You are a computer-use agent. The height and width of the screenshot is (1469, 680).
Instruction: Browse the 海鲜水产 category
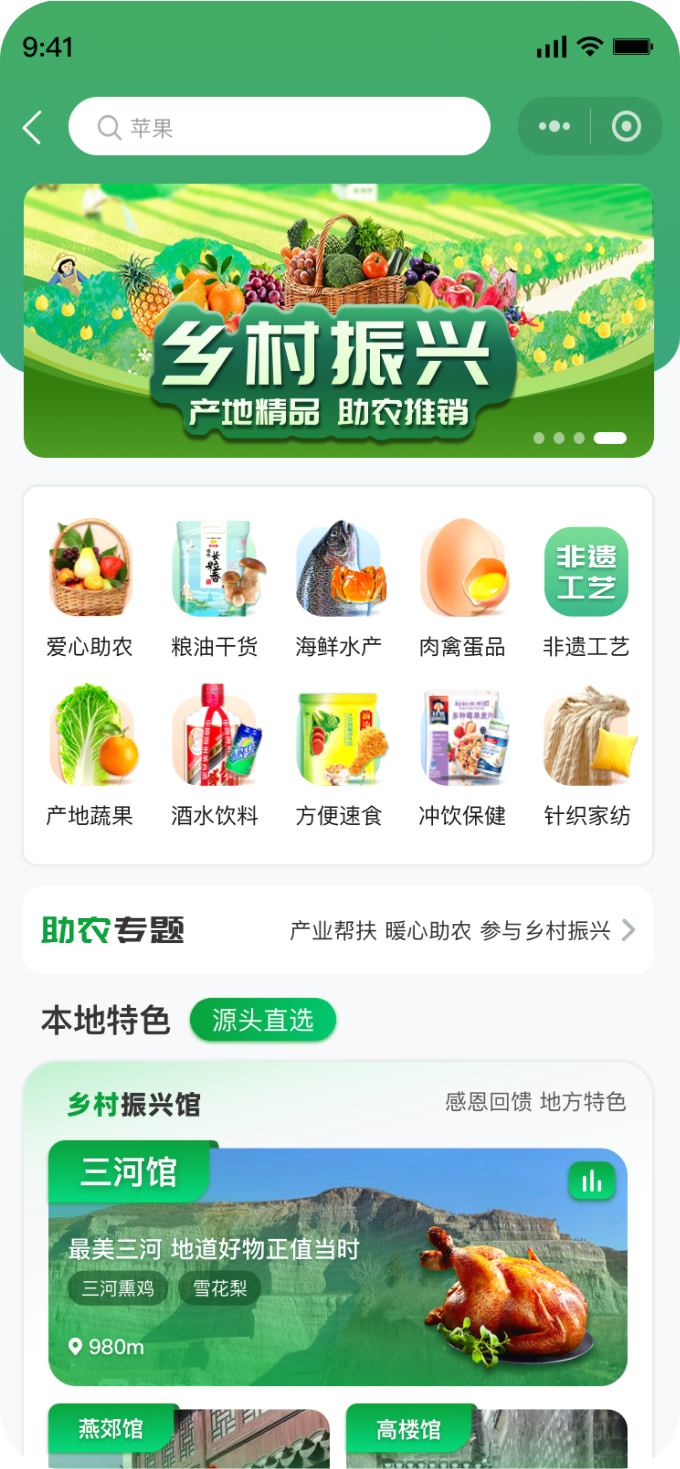(338, 587)
